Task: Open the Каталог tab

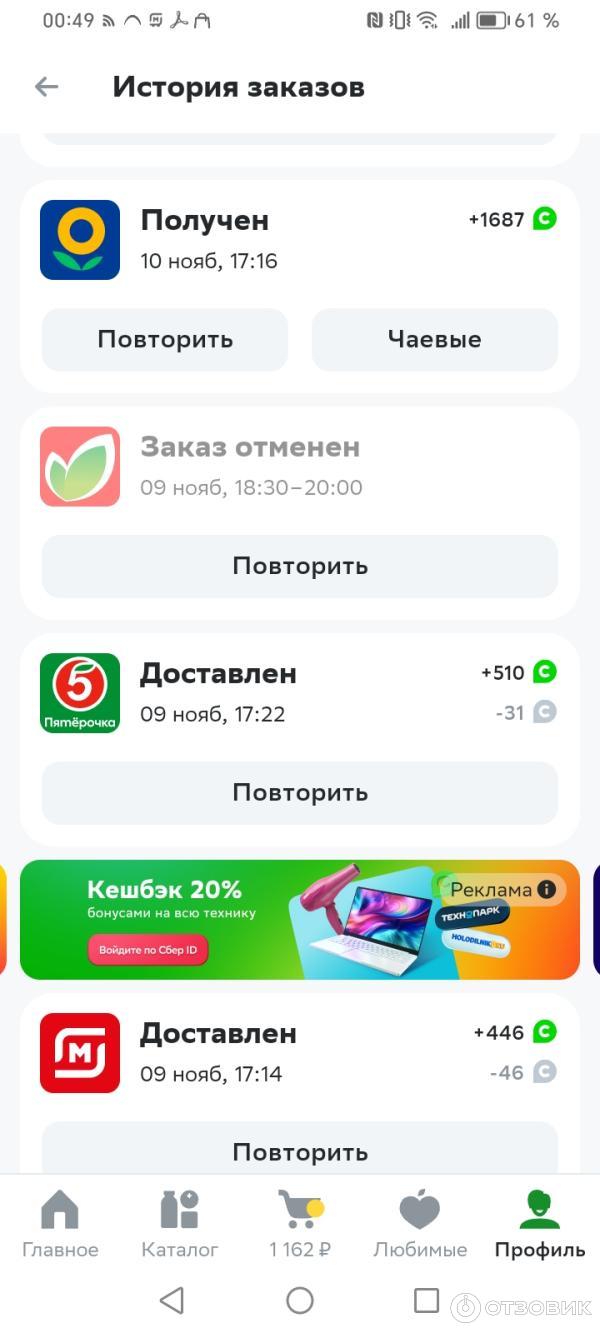Action: point(180,1223)
